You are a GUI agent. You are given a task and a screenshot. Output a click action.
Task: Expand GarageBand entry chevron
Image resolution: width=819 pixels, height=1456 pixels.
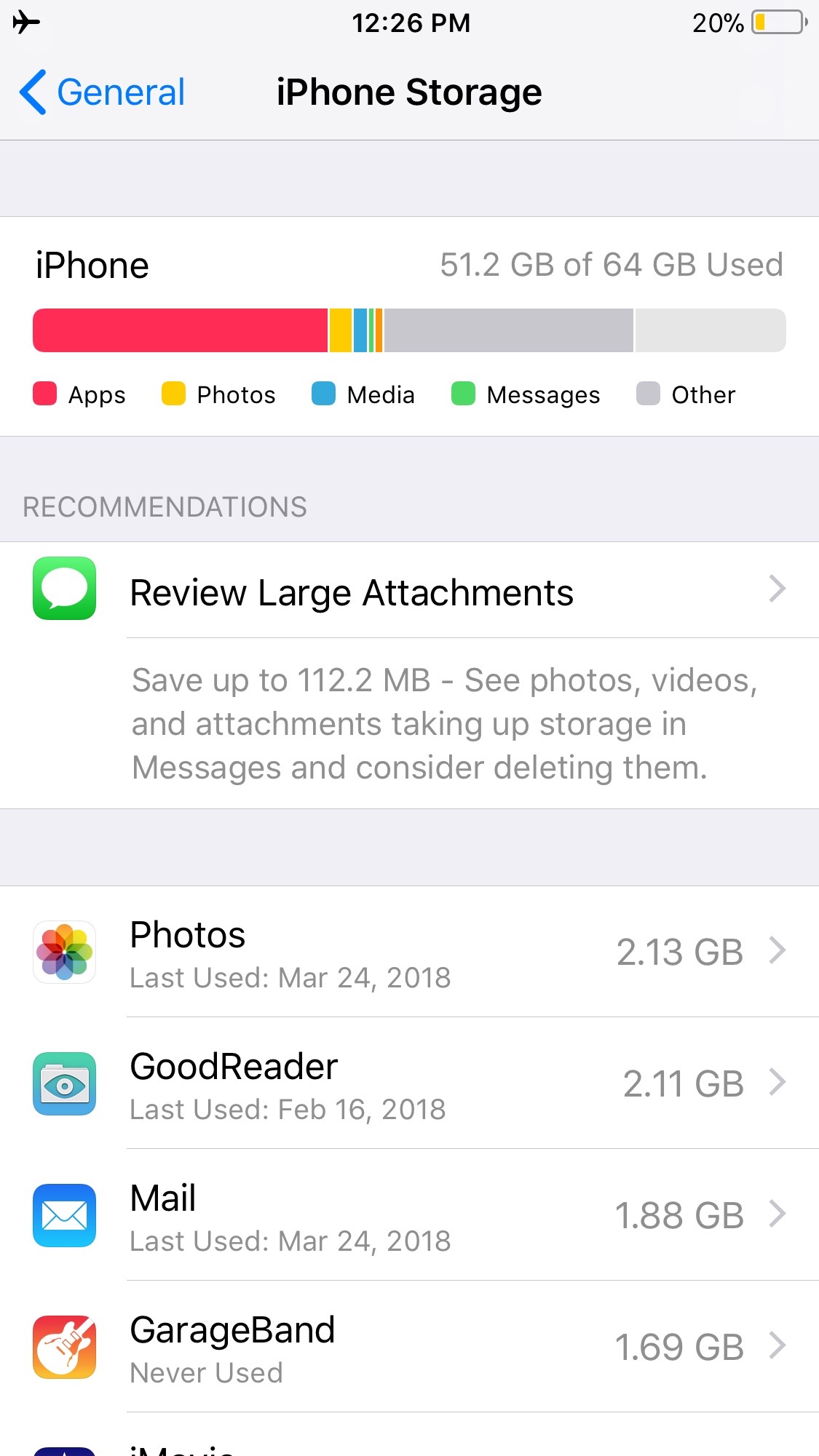[x=779, y=1346]
